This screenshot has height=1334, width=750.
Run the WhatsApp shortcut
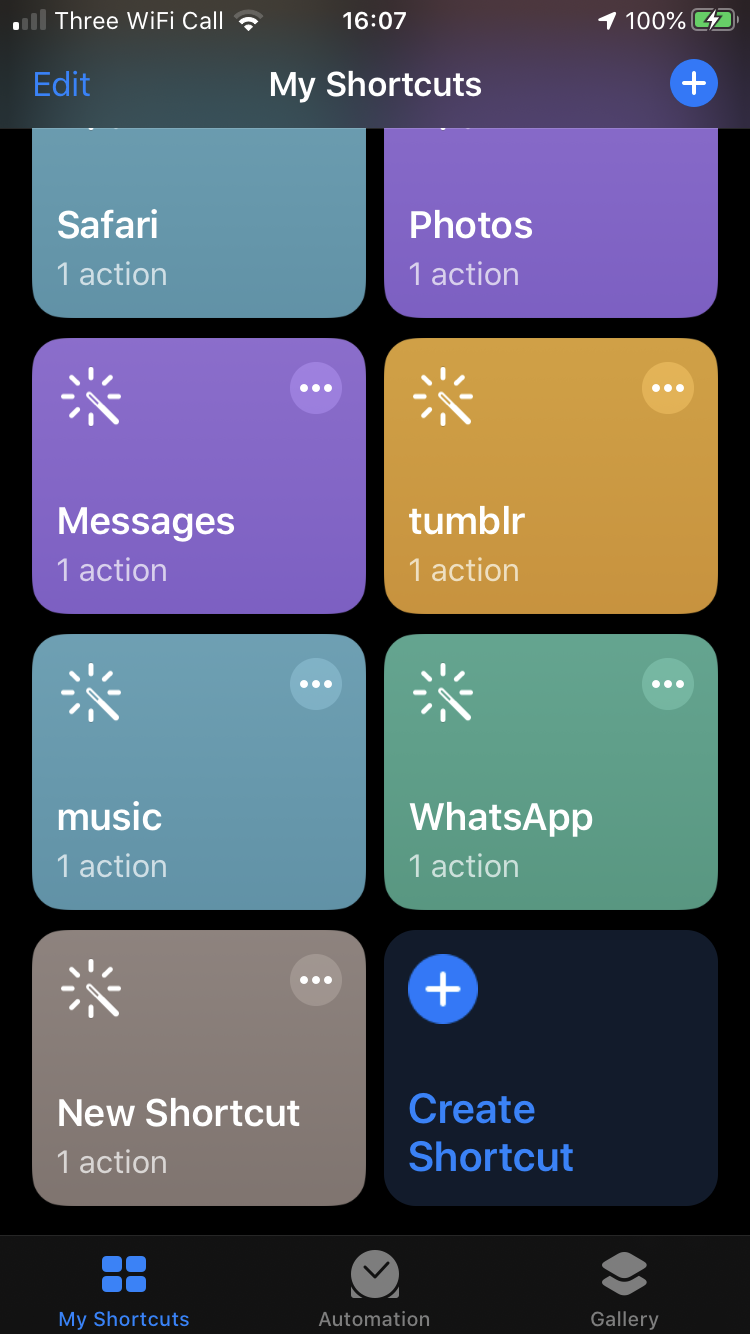[x=551, y=772]
